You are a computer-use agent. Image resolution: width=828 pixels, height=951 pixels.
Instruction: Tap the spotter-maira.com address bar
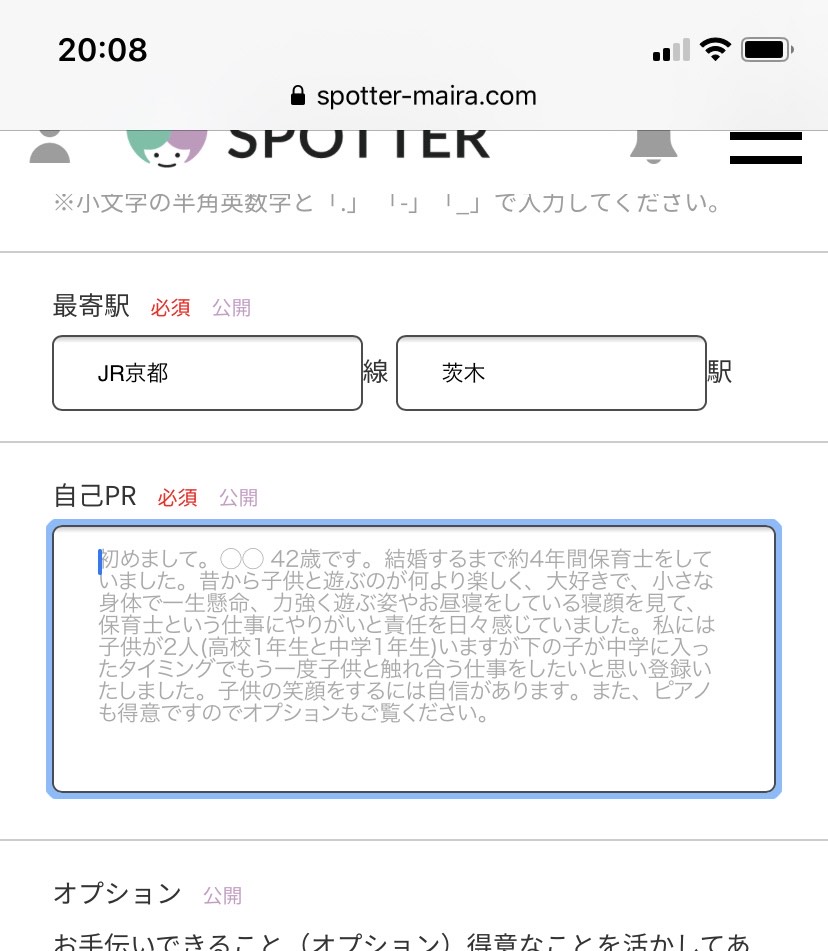[x=414, y=96]
